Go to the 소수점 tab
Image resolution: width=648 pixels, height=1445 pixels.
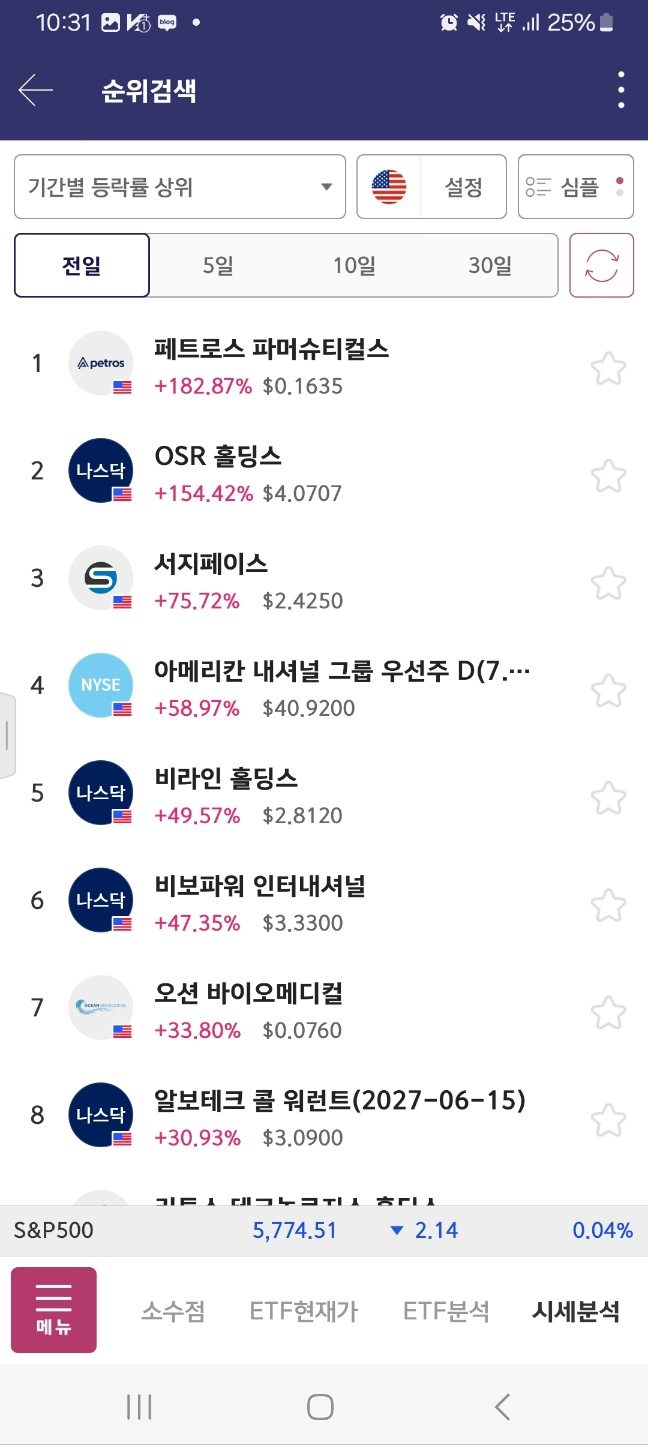tap(173, 1311)
